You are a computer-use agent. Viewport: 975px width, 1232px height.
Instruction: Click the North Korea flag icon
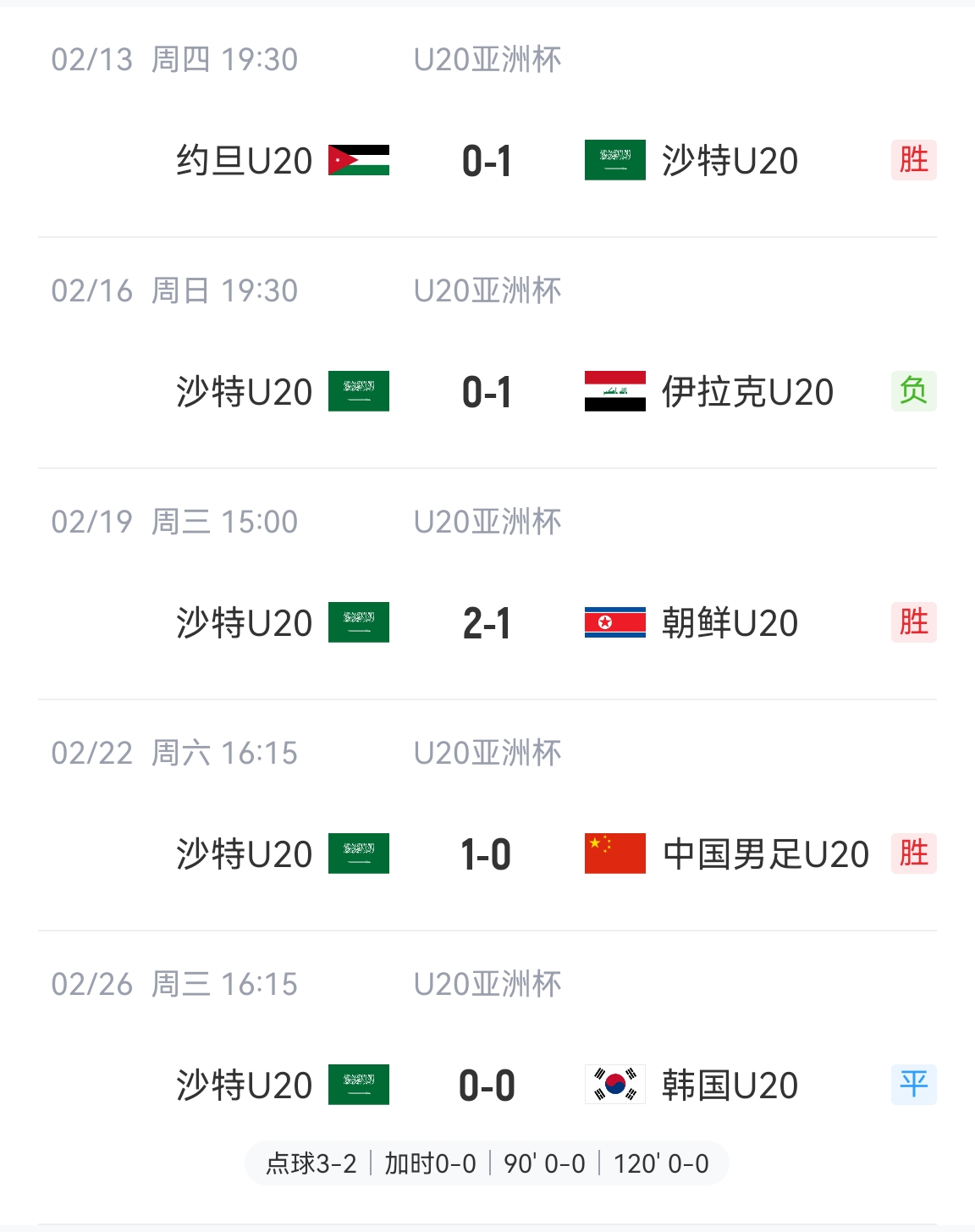click(615, 622)
